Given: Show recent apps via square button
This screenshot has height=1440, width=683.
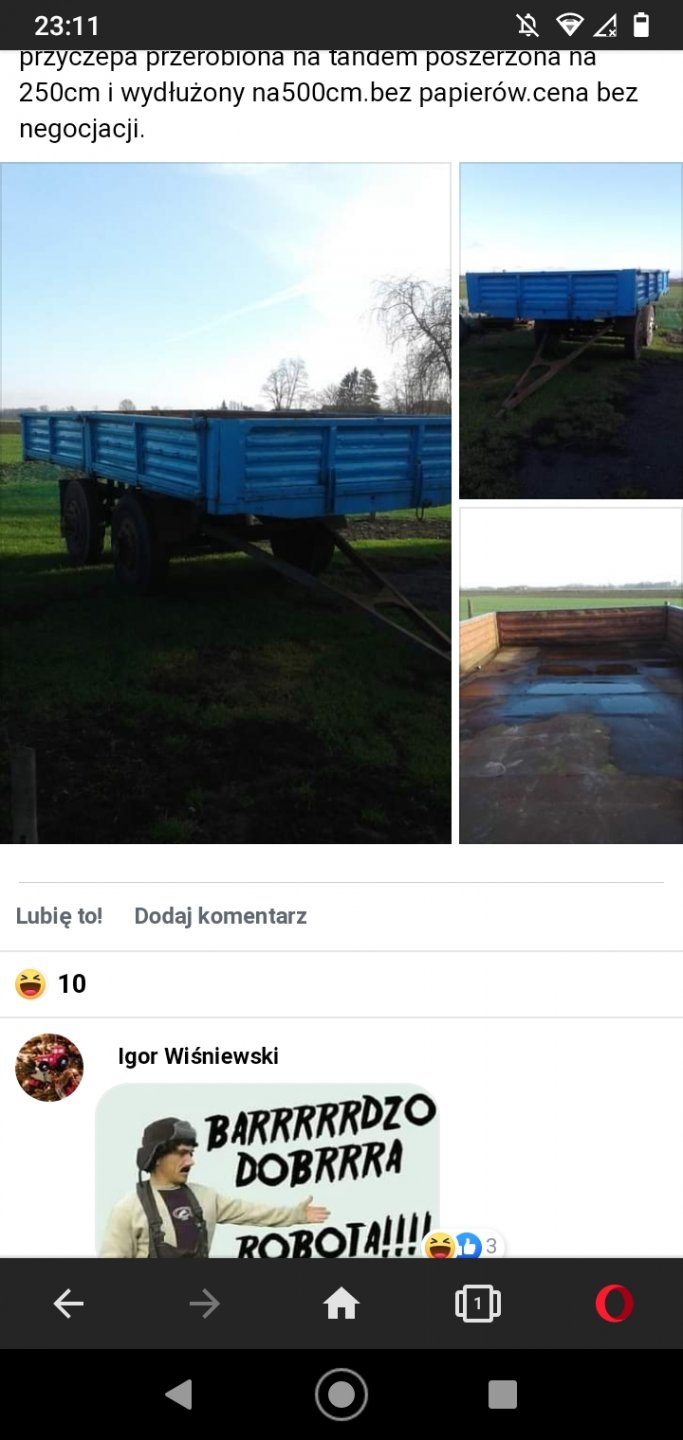Looking at the screenshot, I should coord(502,1394).
